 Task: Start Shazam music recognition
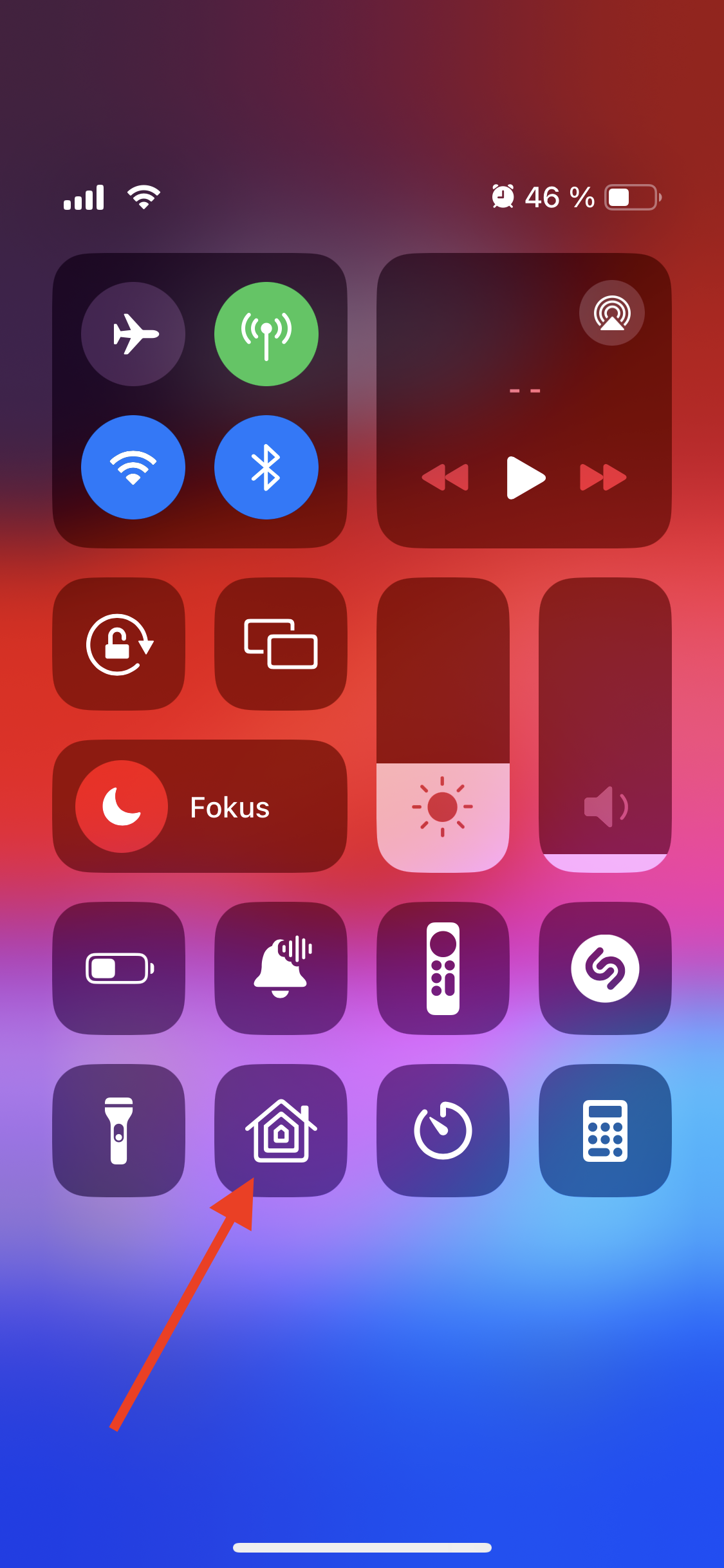tap(606, 968)
